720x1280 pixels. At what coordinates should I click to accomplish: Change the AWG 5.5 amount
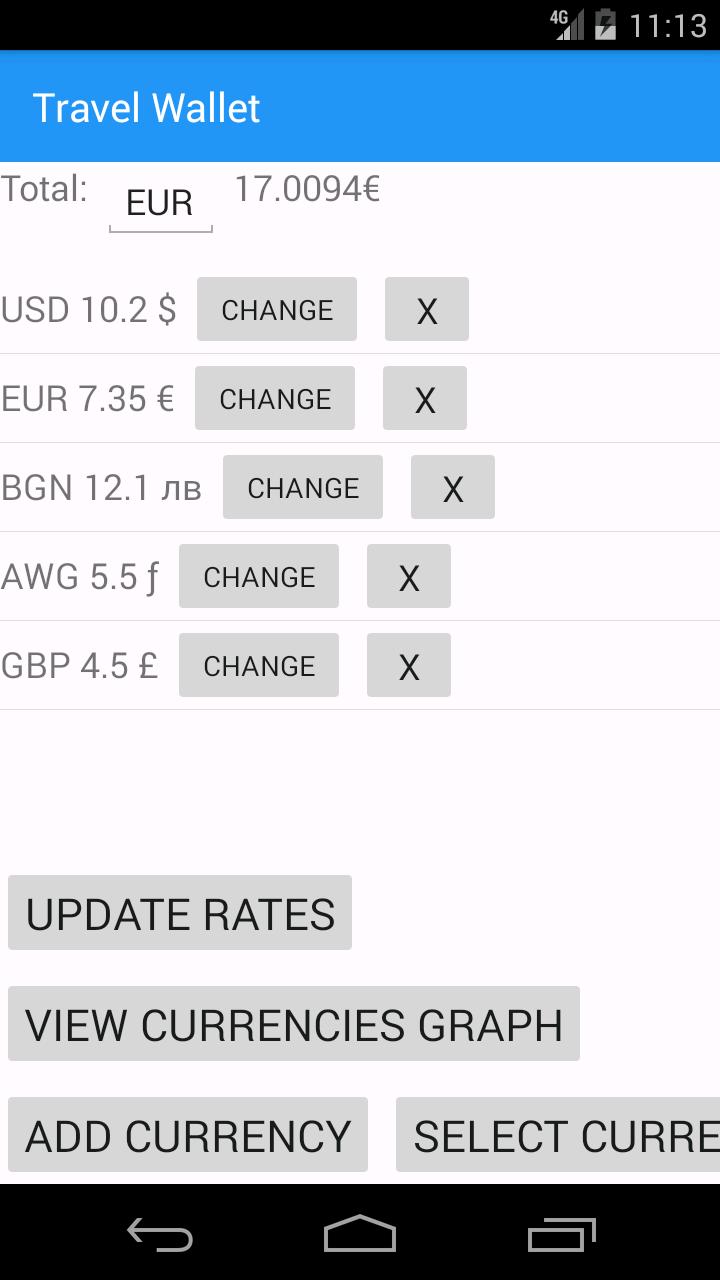click(x=259, y=577)
